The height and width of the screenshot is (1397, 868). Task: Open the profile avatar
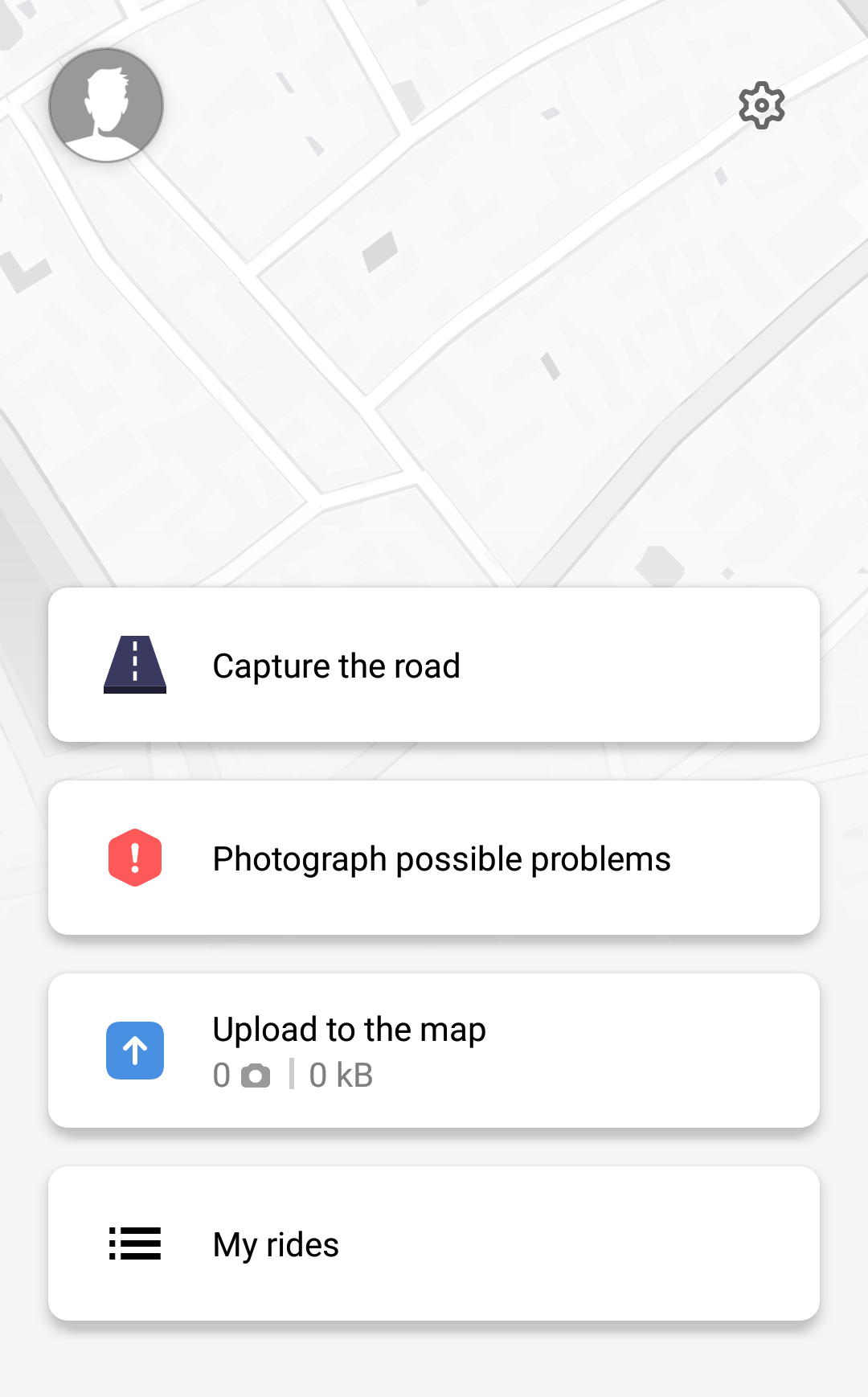106,105
